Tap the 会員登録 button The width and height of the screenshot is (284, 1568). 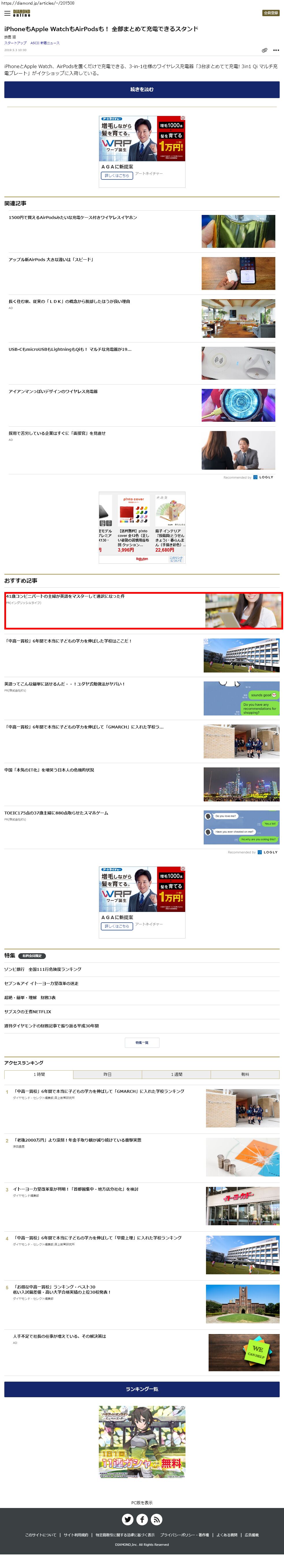270,13
